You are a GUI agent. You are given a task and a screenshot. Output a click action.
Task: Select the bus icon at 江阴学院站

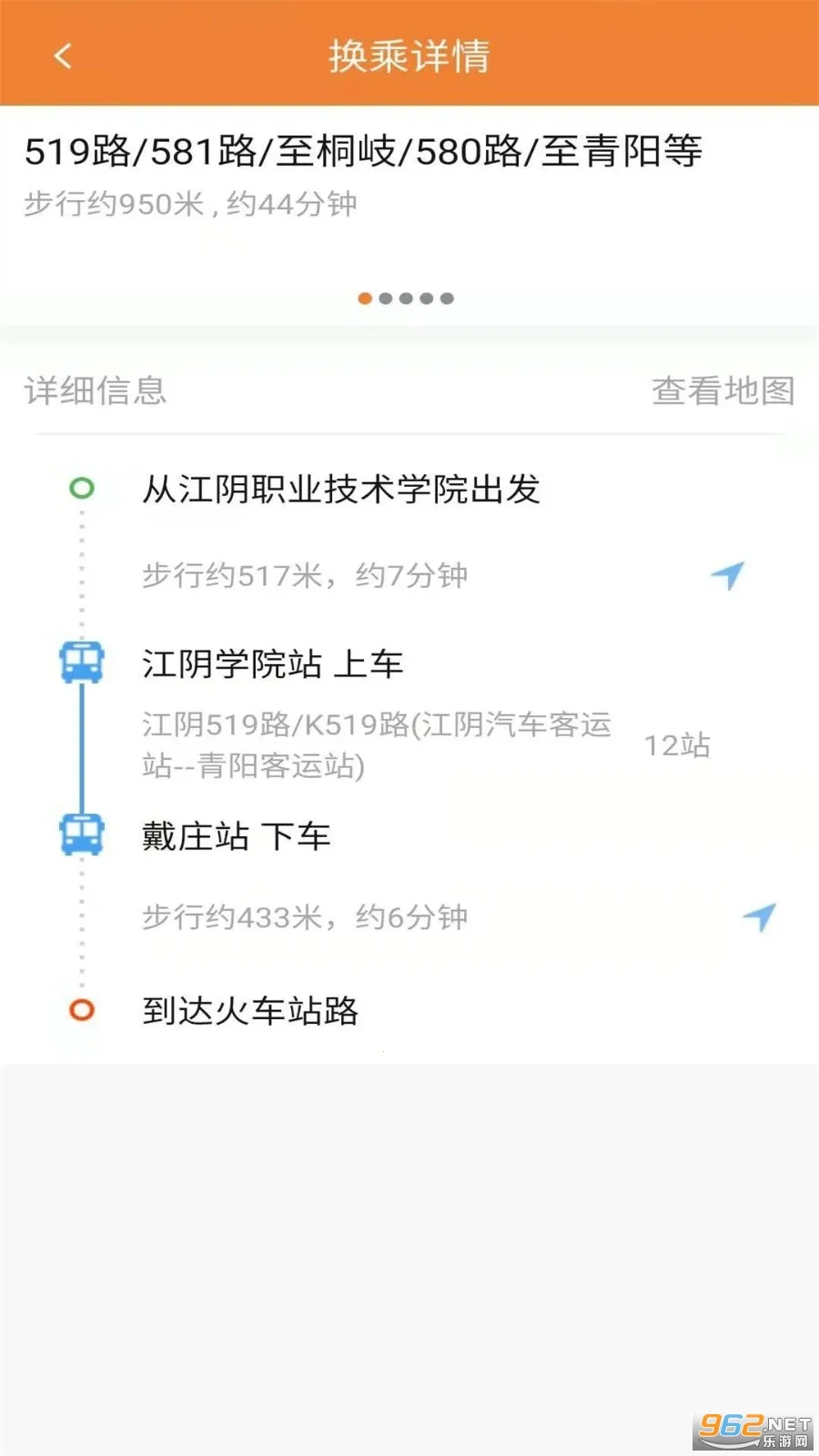(82, 663)
